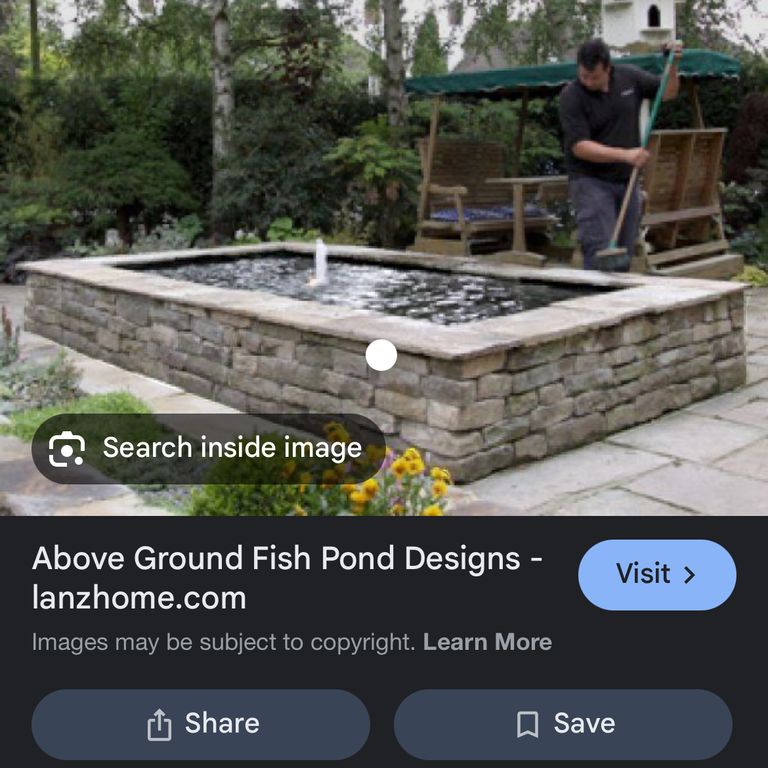Open the Learn More copyright link
The width and height of the screenshot is (768, 768).
pyautogui.click(x=487, y=642)
